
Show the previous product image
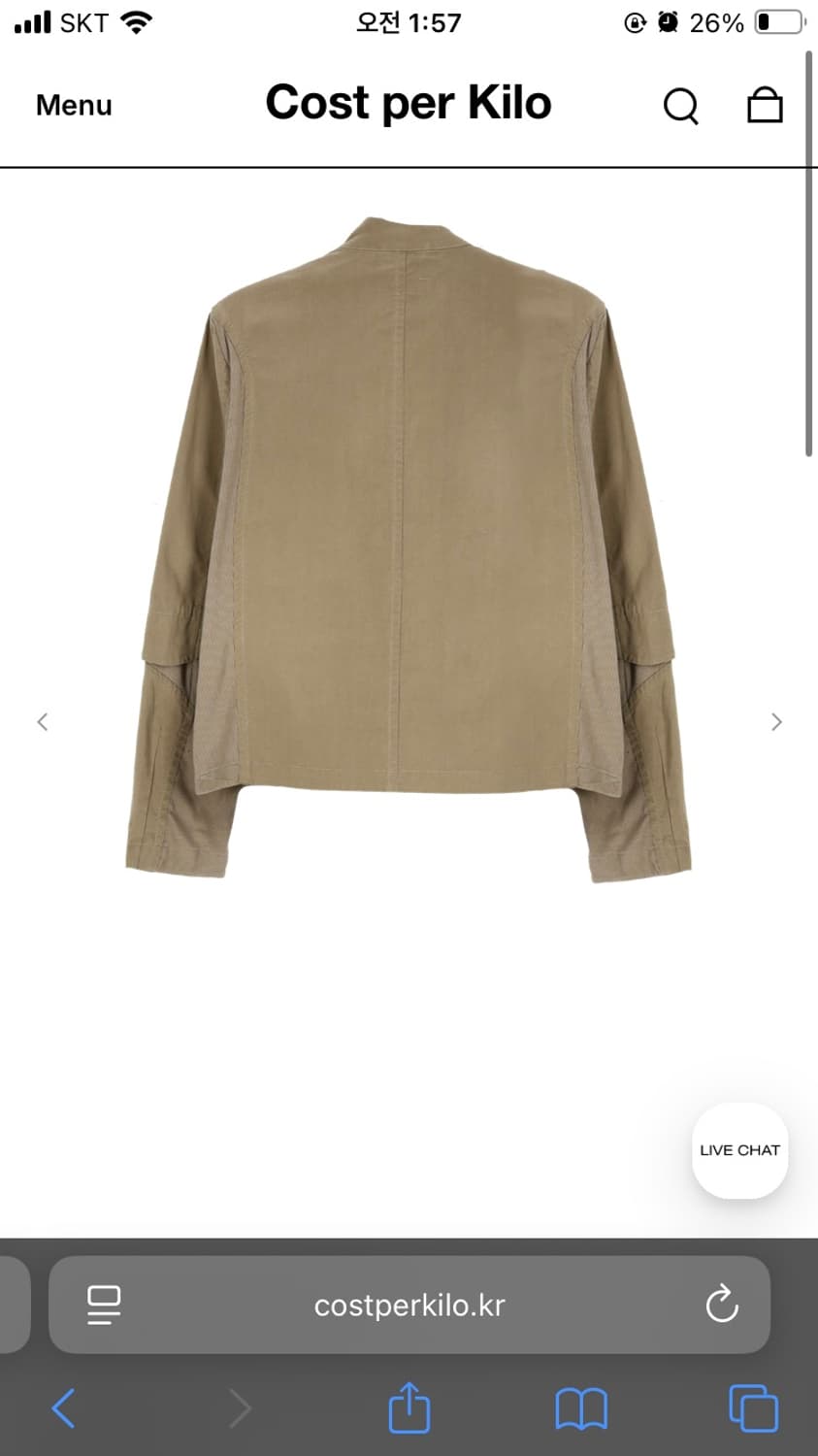[x=42, y=721]
